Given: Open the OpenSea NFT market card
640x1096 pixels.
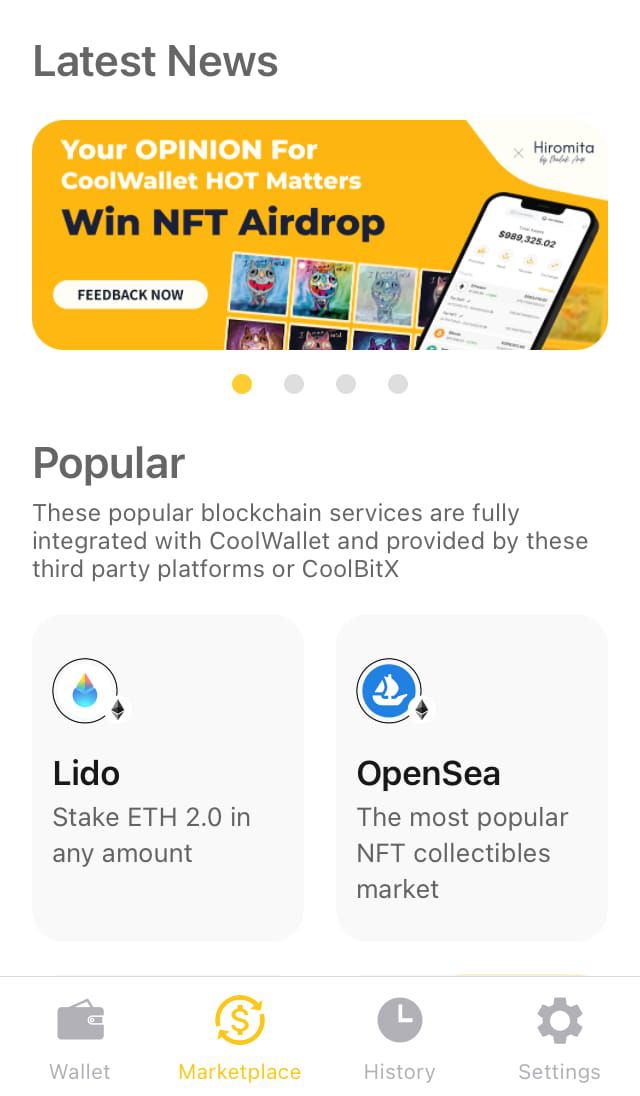Looking at the screenshot, I should point(472,777).
